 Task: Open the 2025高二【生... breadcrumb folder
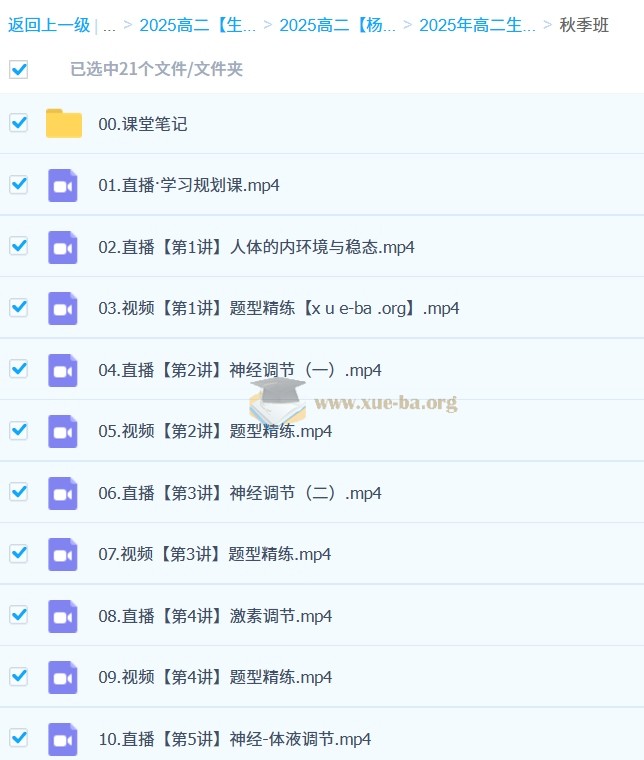tap(197, 25)
